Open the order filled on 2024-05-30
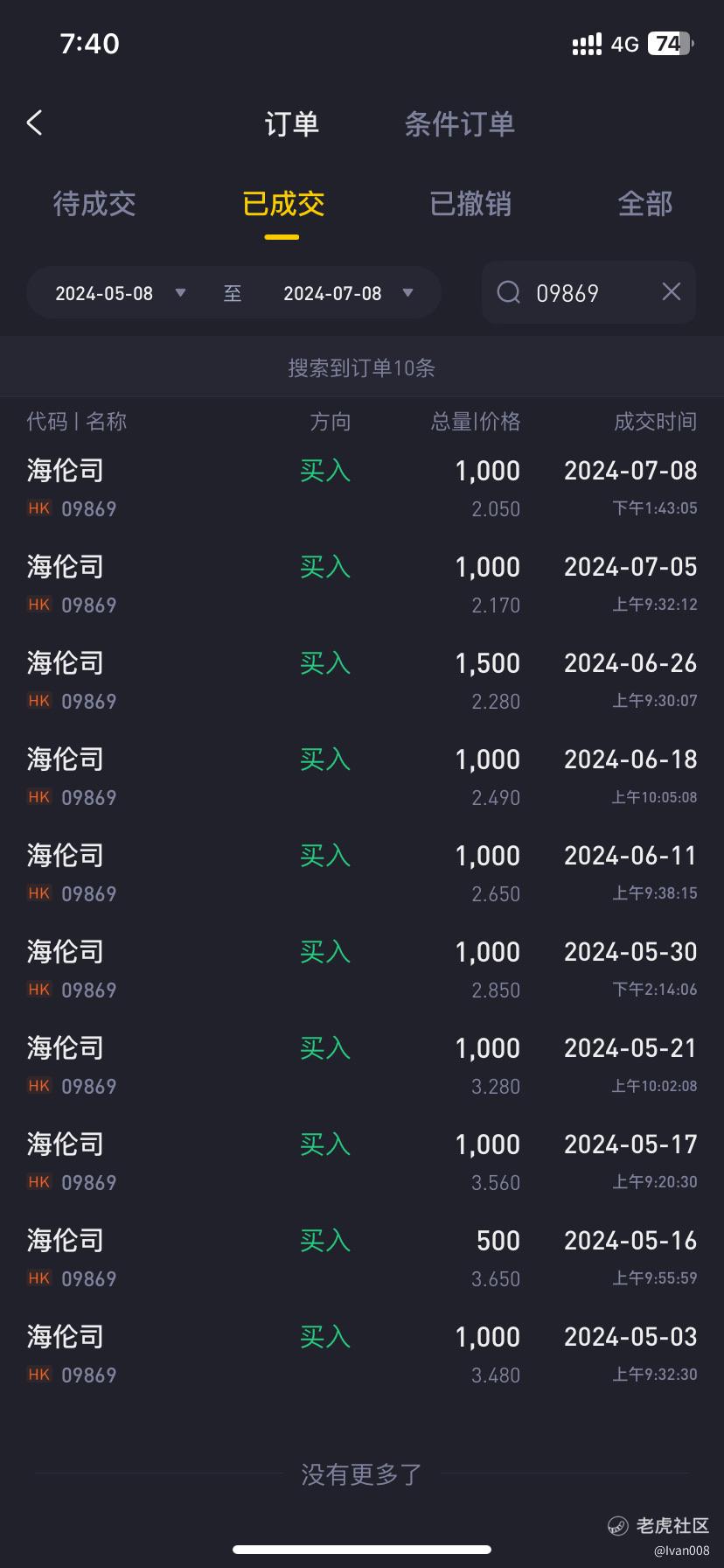724x1568 pixels. coord(362,969)
